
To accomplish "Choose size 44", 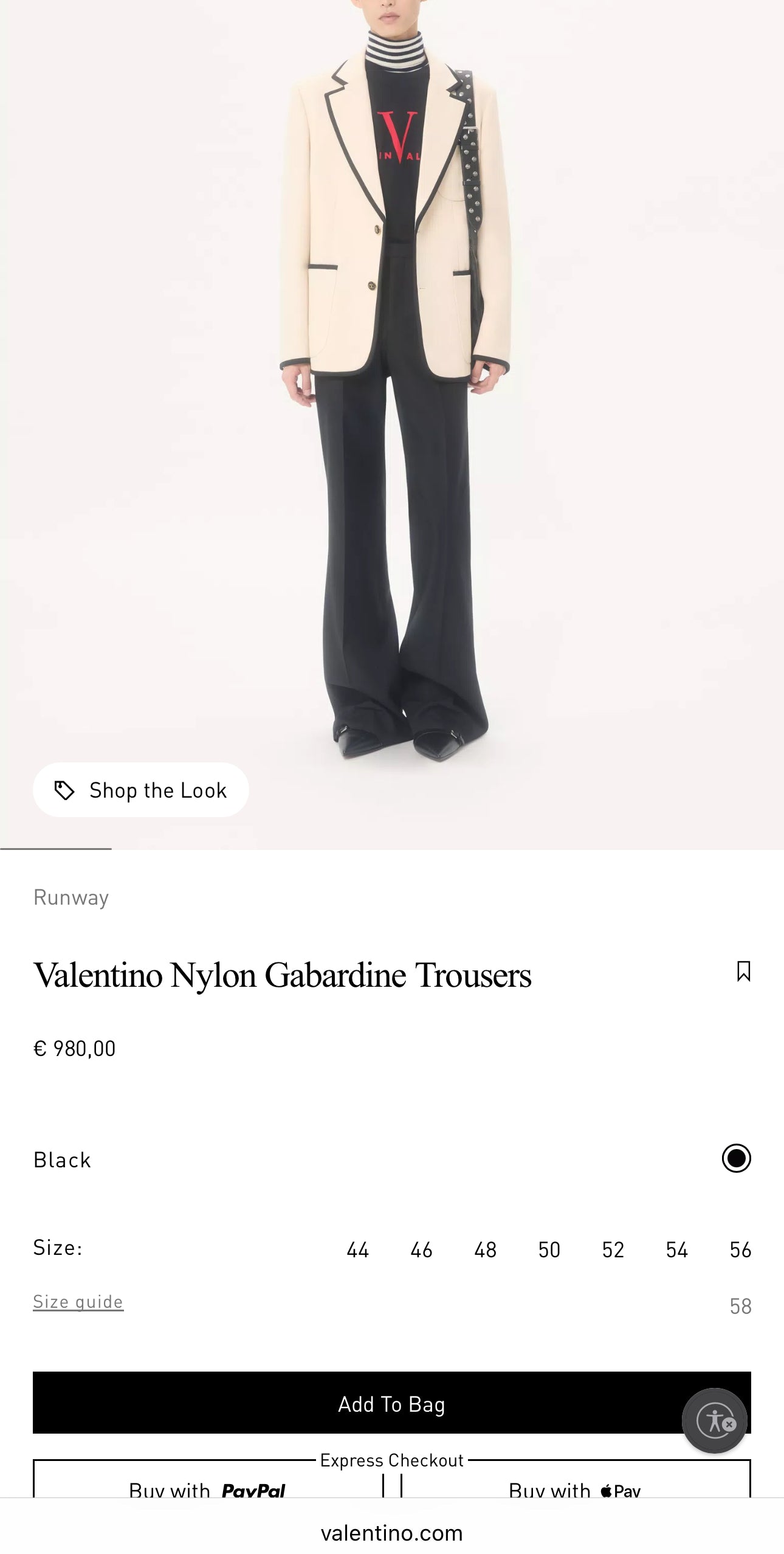I will pos(357,1250).
